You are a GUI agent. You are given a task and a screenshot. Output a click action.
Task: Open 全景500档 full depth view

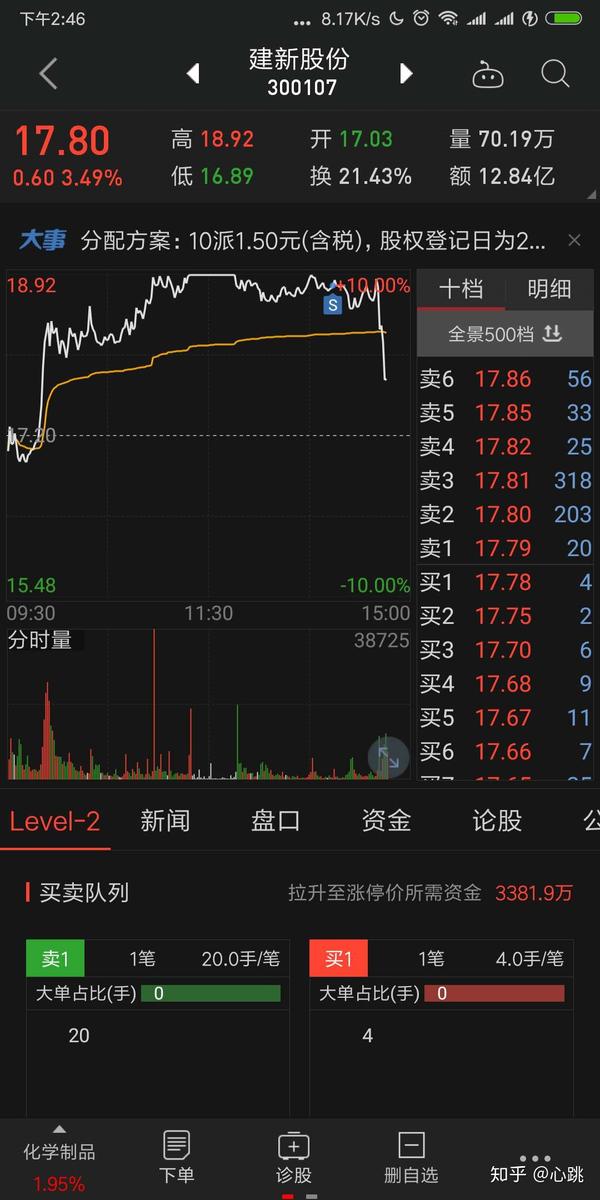click(505, 334)
